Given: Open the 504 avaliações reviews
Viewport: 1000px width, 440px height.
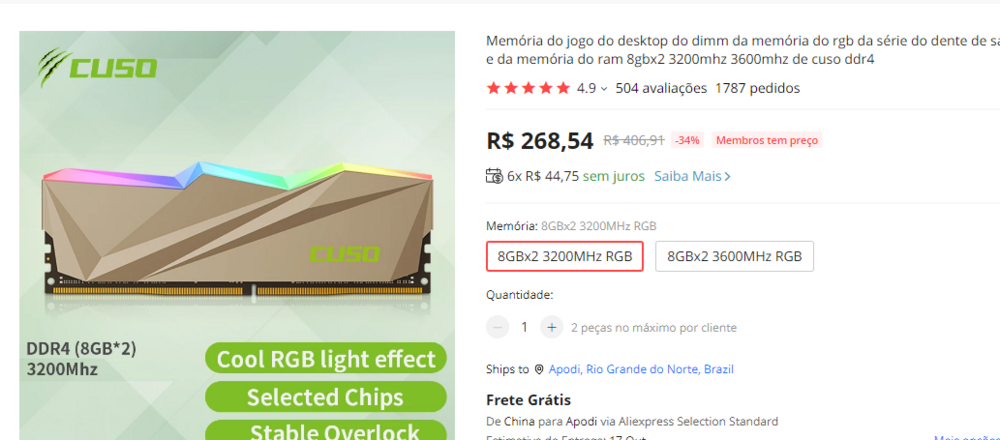Looking at the screenshot, I should coord(661,88).
